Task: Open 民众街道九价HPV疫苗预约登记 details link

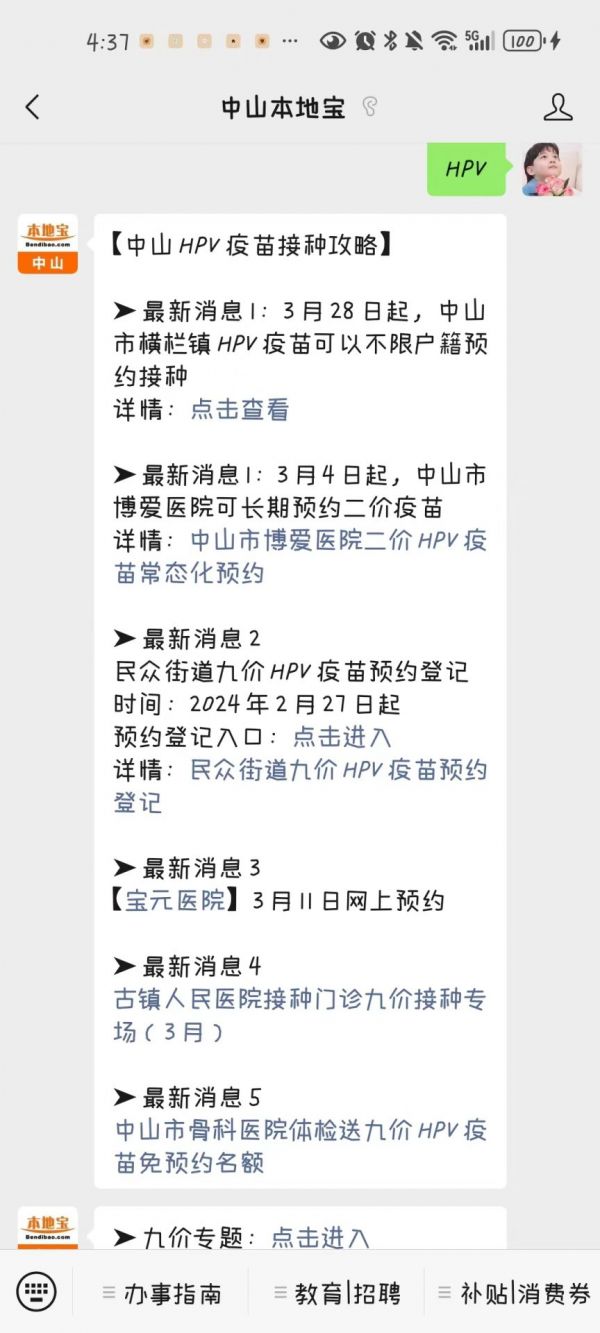Action: (x=300, y=786)
